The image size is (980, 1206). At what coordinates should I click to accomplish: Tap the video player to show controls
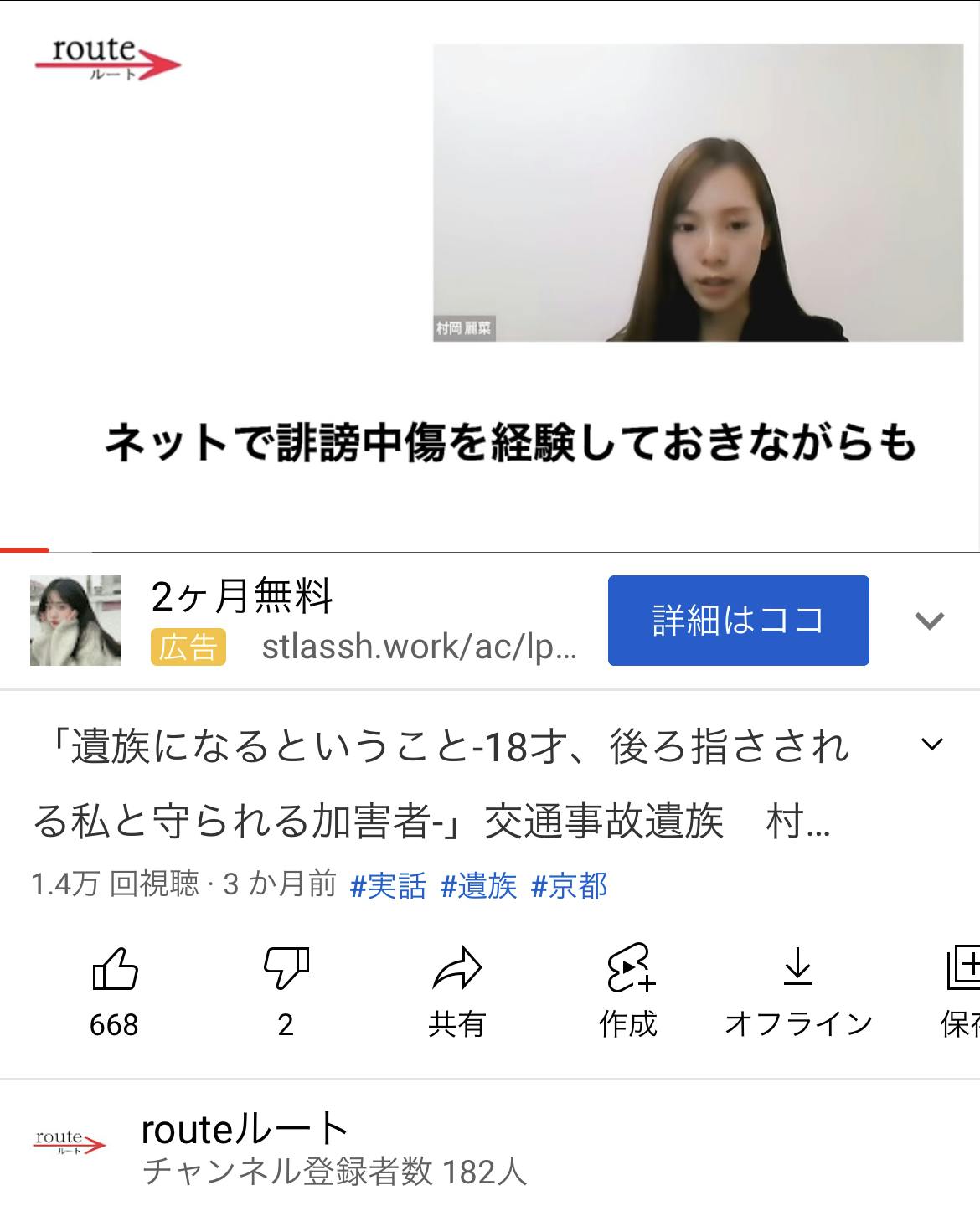[490, 276]
